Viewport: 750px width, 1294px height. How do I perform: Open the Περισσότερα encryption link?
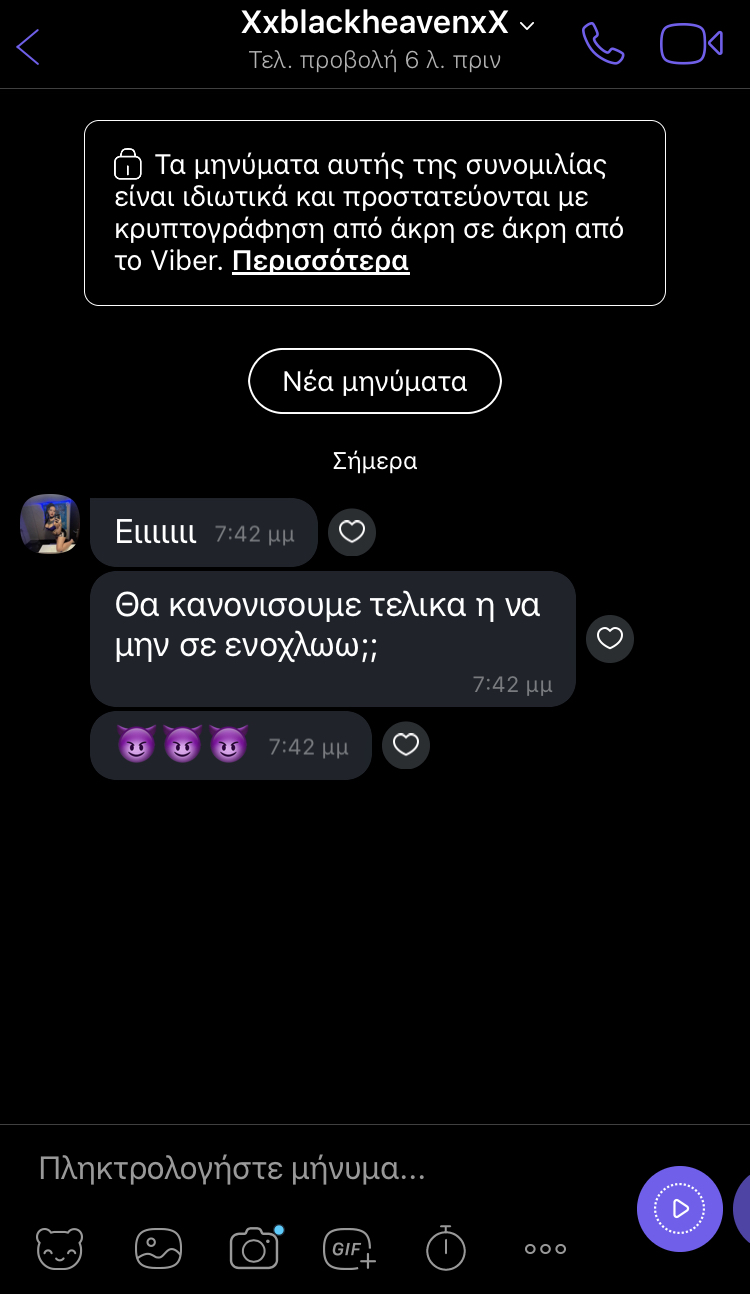pos(320,262)
